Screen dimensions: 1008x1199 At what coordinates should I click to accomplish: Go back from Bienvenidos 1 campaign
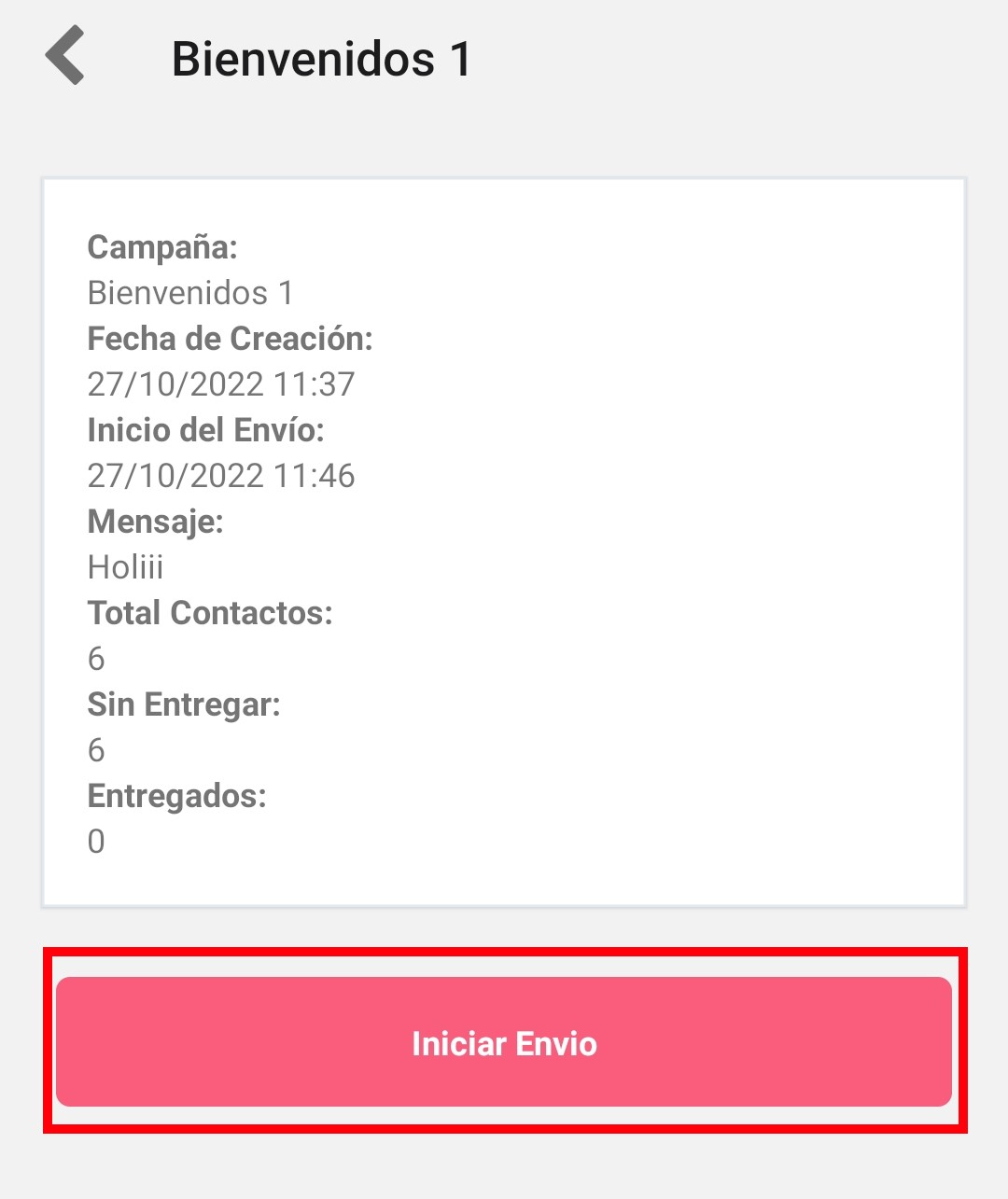(66, 56)
